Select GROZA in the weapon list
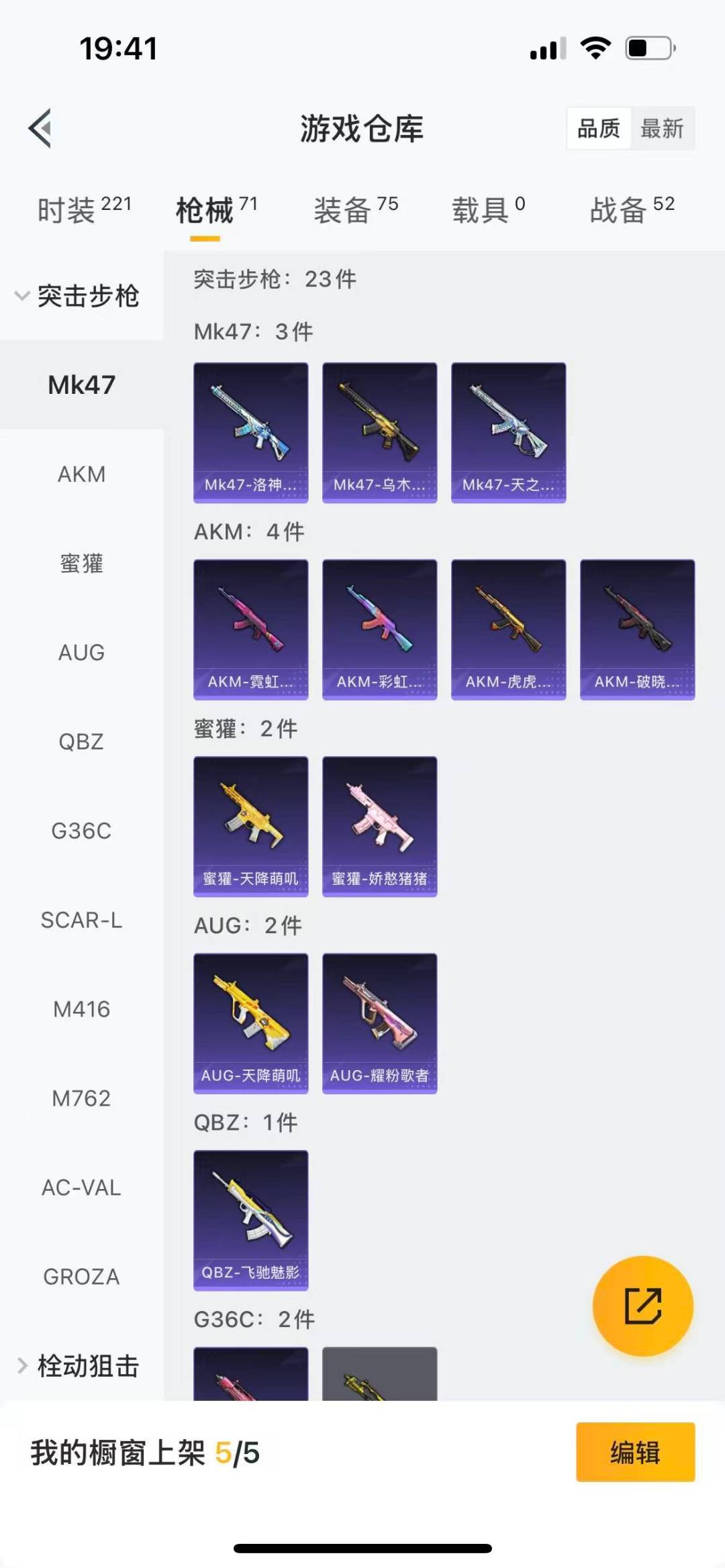The image size is (725, 1568). click(81, 1276)
